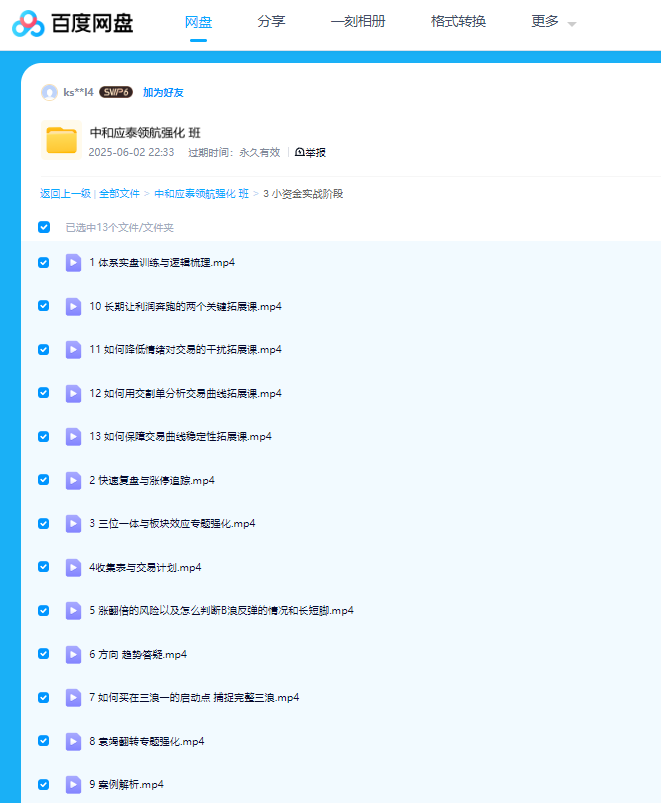This screenshot has height=803, width=661.
Task: Go back via 返回上一级 link
Action: [65, 193]
